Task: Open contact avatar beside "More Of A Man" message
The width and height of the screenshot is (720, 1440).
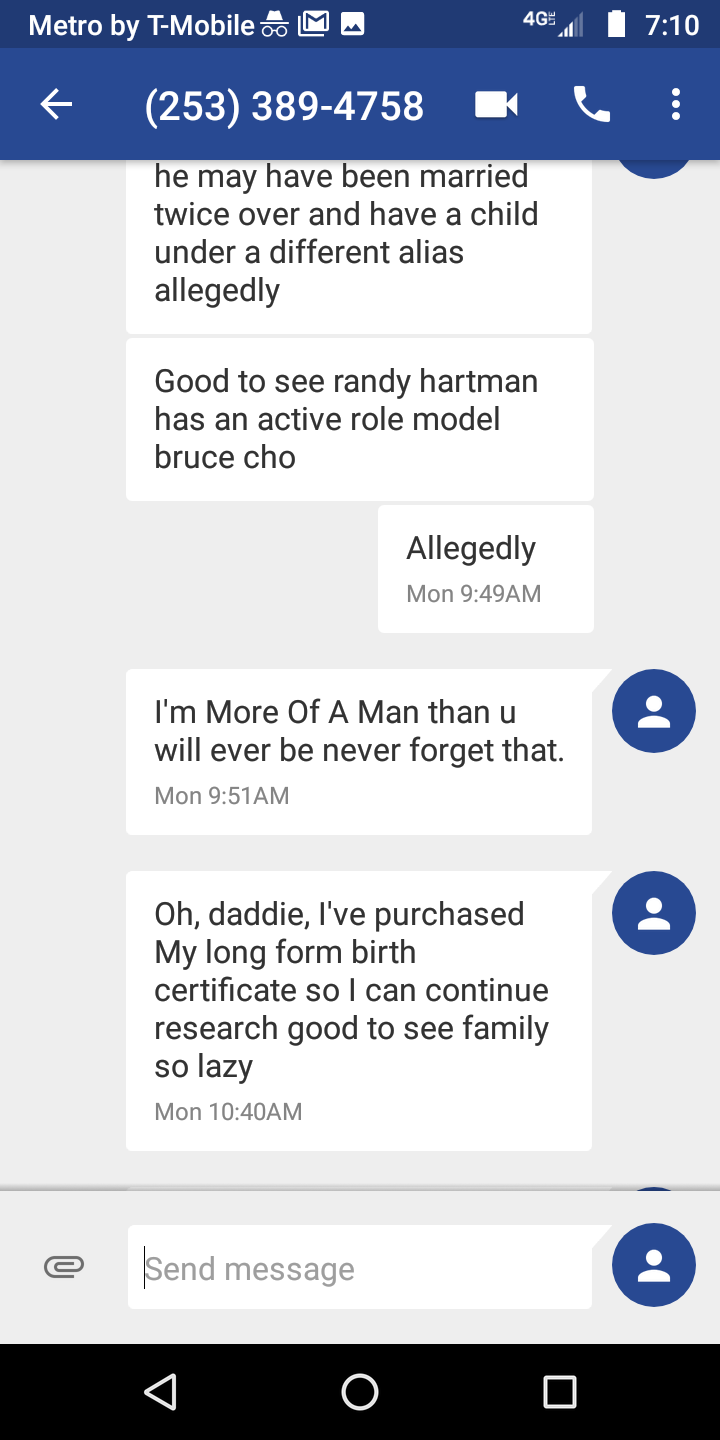Action: coord(654,711)
